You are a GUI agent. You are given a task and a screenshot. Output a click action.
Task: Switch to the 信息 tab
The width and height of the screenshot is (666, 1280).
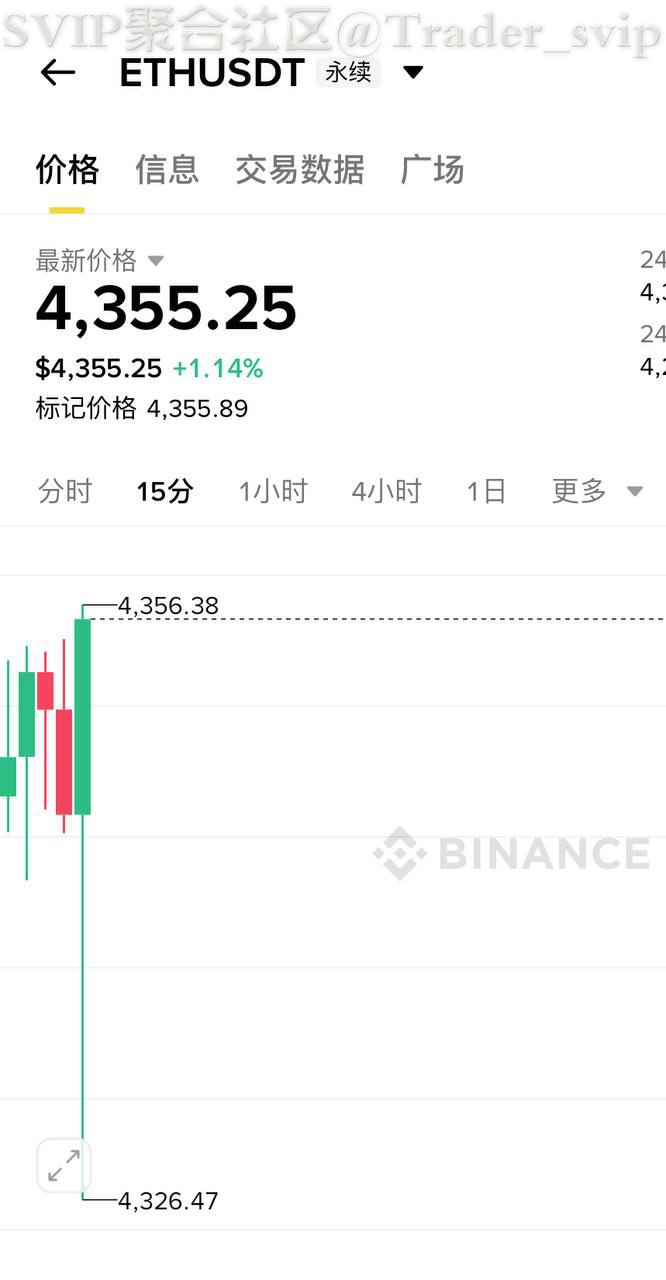coord(167,170)
